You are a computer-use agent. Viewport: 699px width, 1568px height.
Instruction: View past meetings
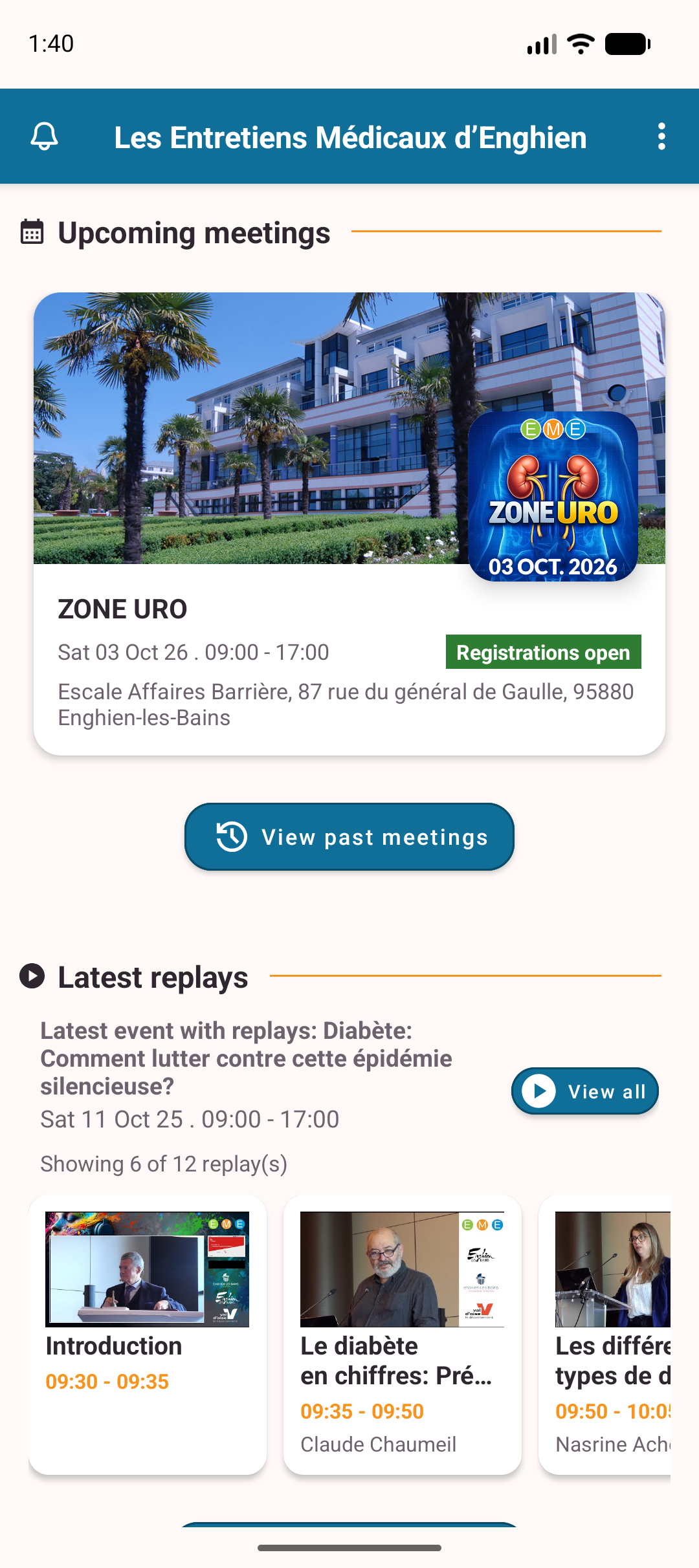click(x=349, y=837)
